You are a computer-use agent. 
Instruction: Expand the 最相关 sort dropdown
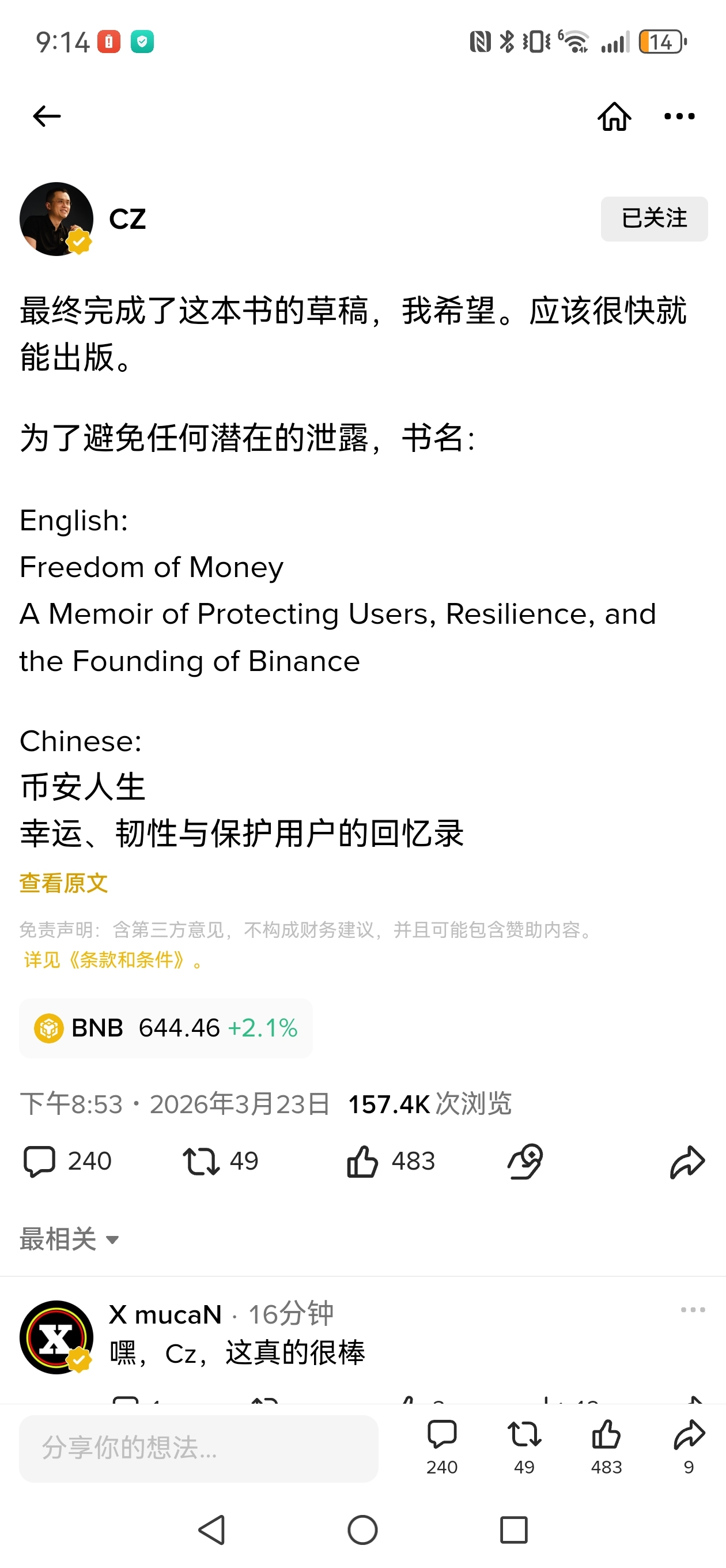pos(69,1239)
